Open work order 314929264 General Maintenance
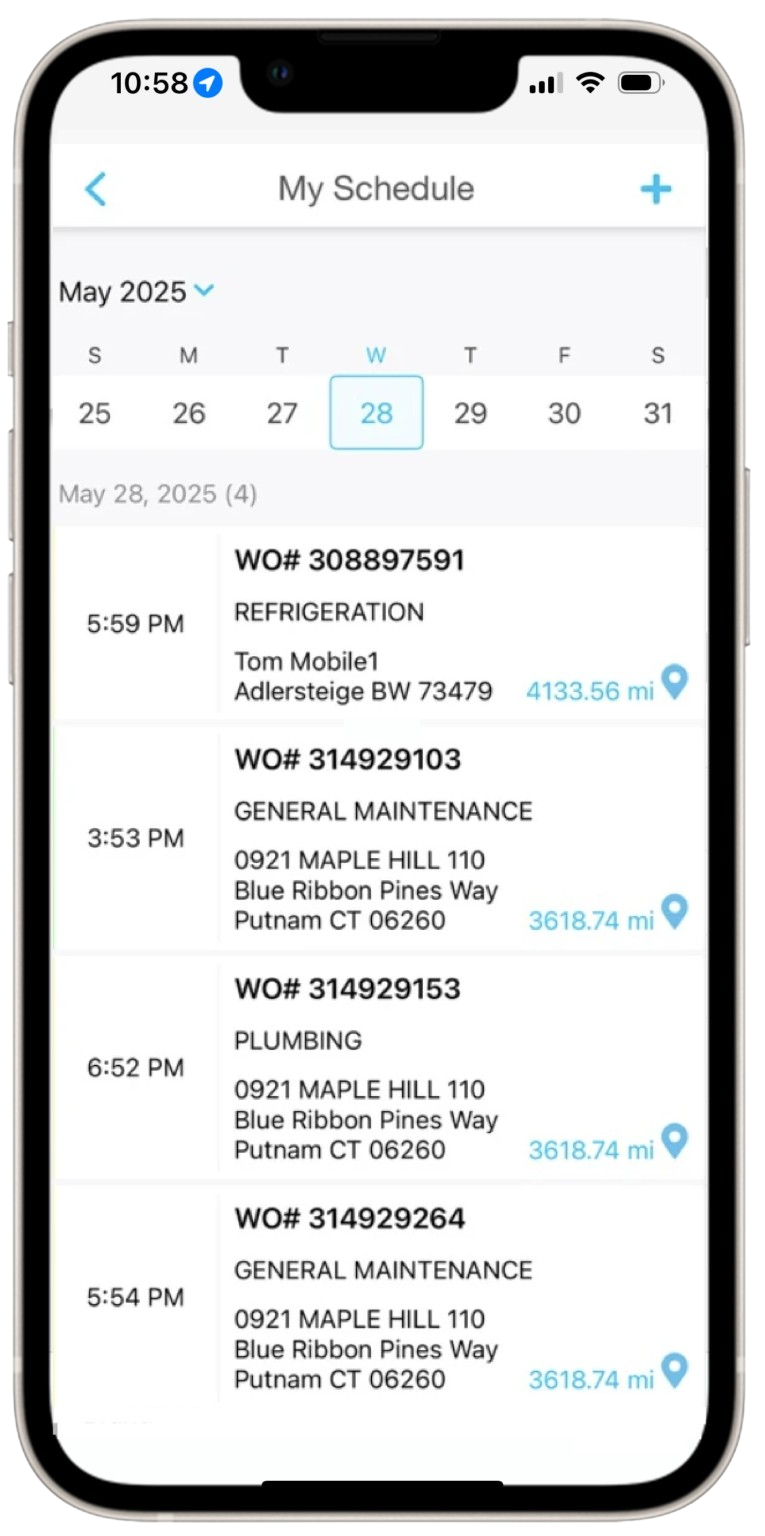Image resolution: width=765 pixels, height=1536 pixels. point(380,1270)
